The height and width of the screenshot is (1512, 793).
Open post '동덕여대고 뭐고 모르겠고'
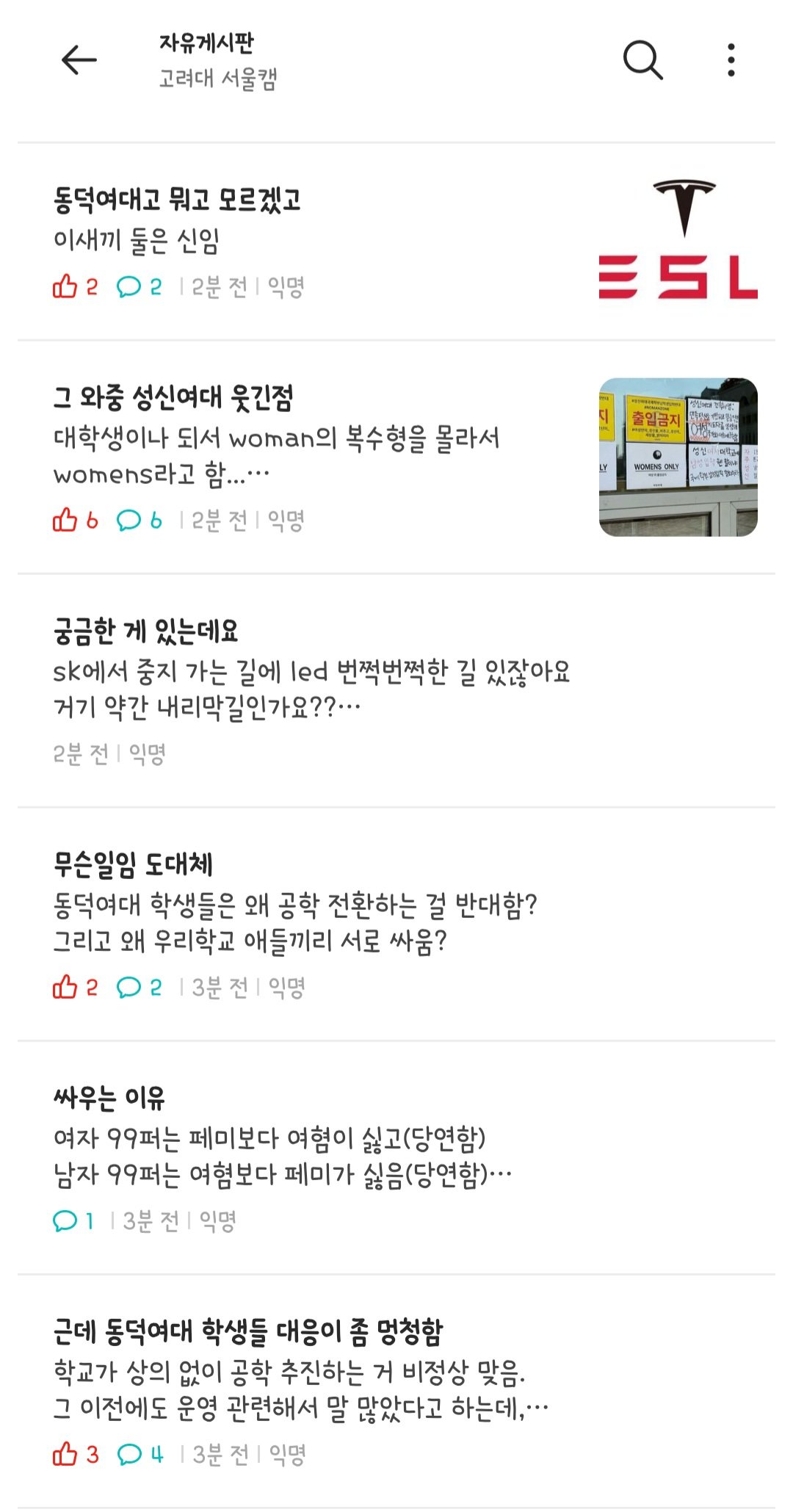(178, 200)
